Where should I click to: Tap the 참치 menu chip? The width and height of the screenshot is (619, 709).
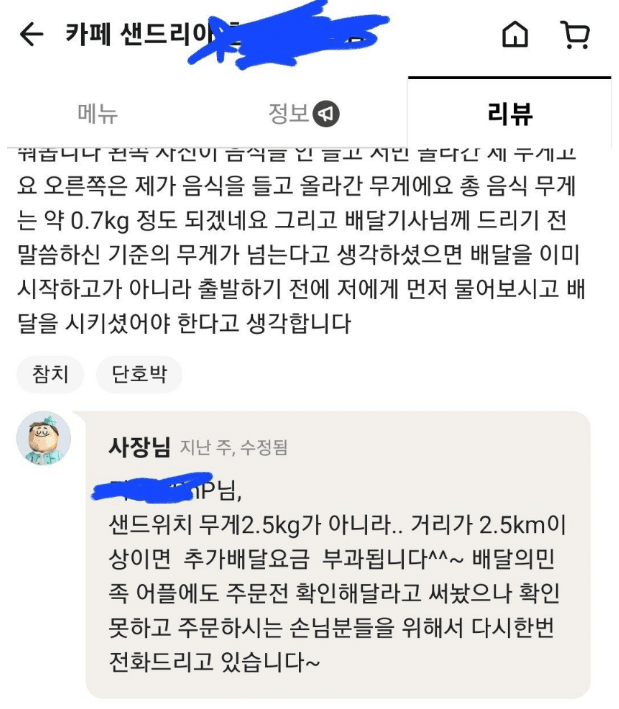(x=51, y=375)
